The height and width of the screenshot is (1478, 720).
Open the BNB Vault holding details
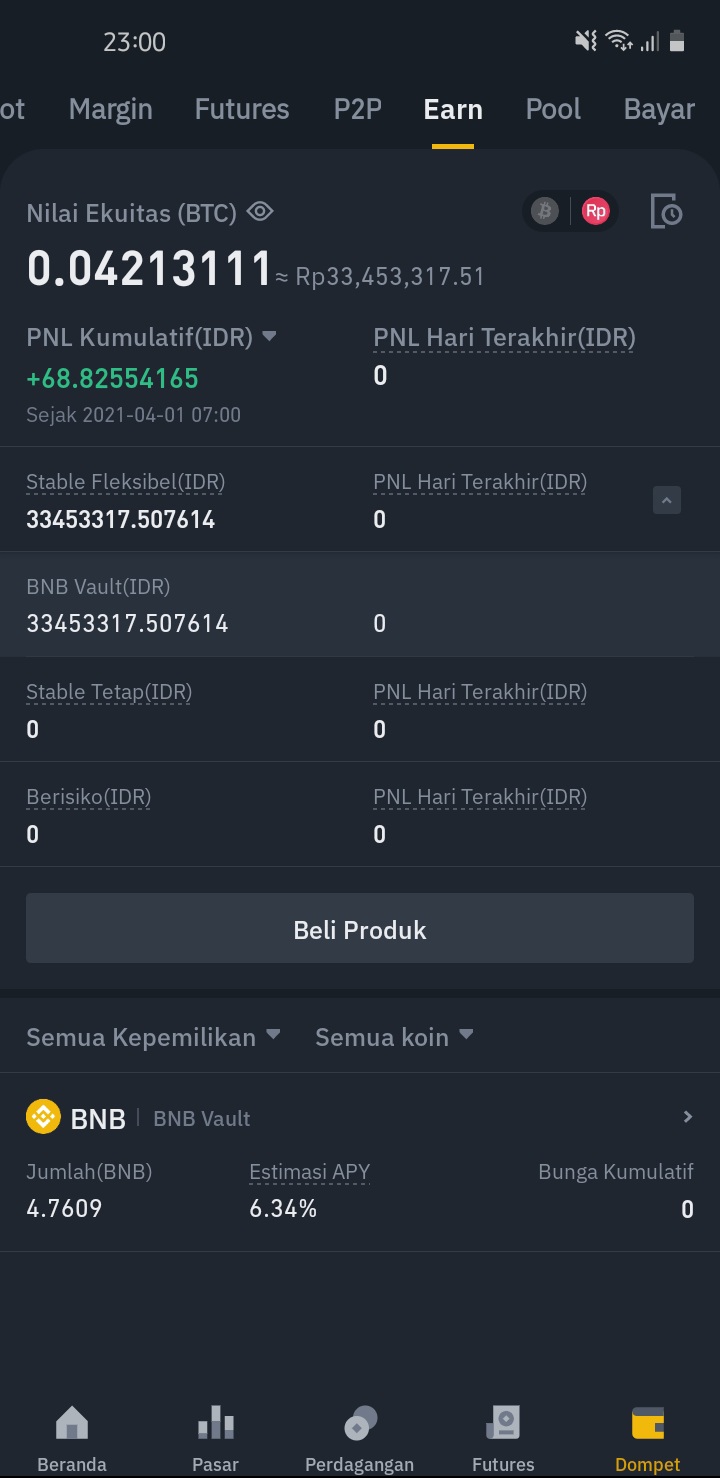pos(687,1117)
